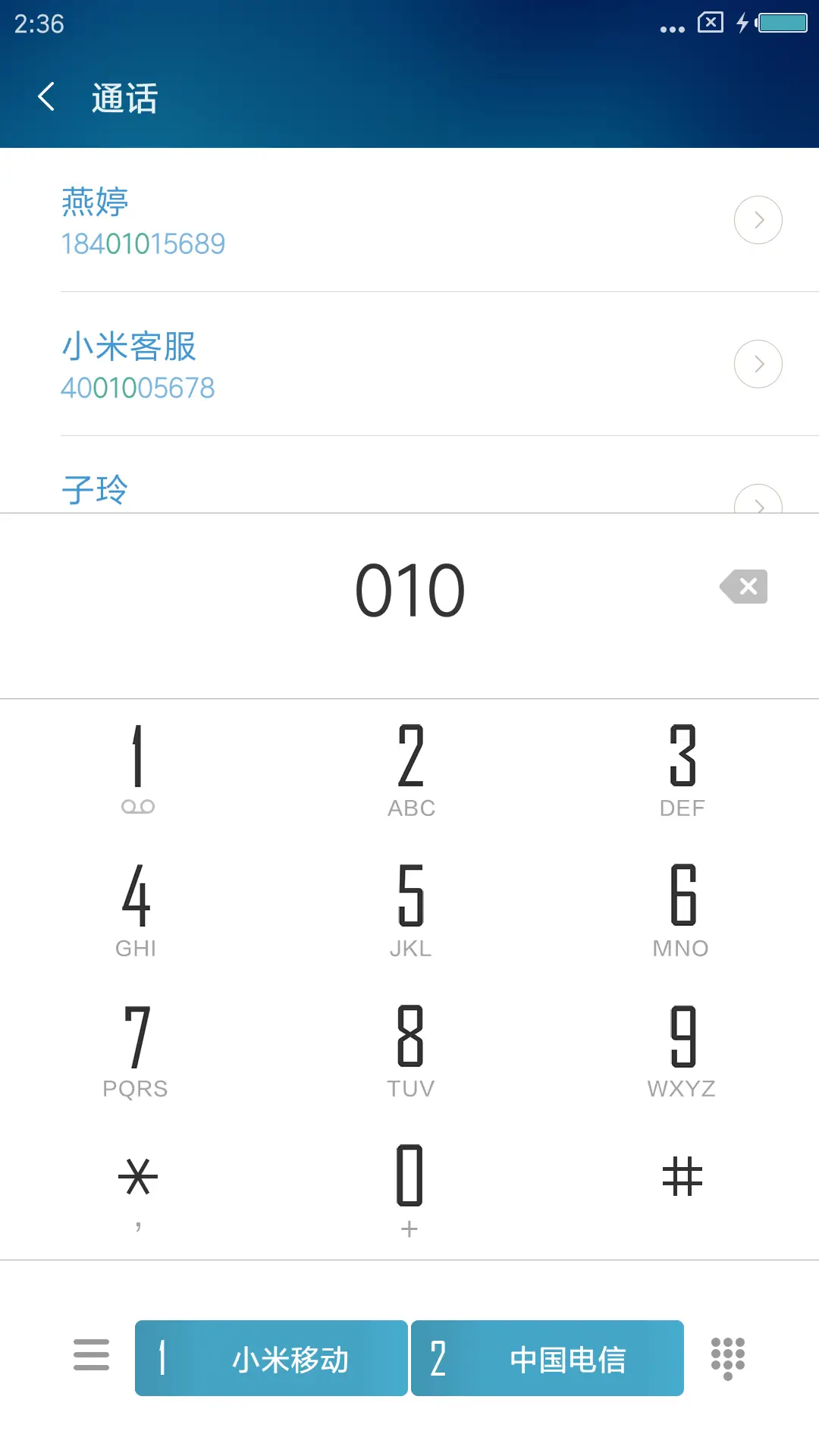The height and width of the screenshot is (1456, 819).
Task: Expand 小米客服 call record details
Action: [x=758, y=364]
